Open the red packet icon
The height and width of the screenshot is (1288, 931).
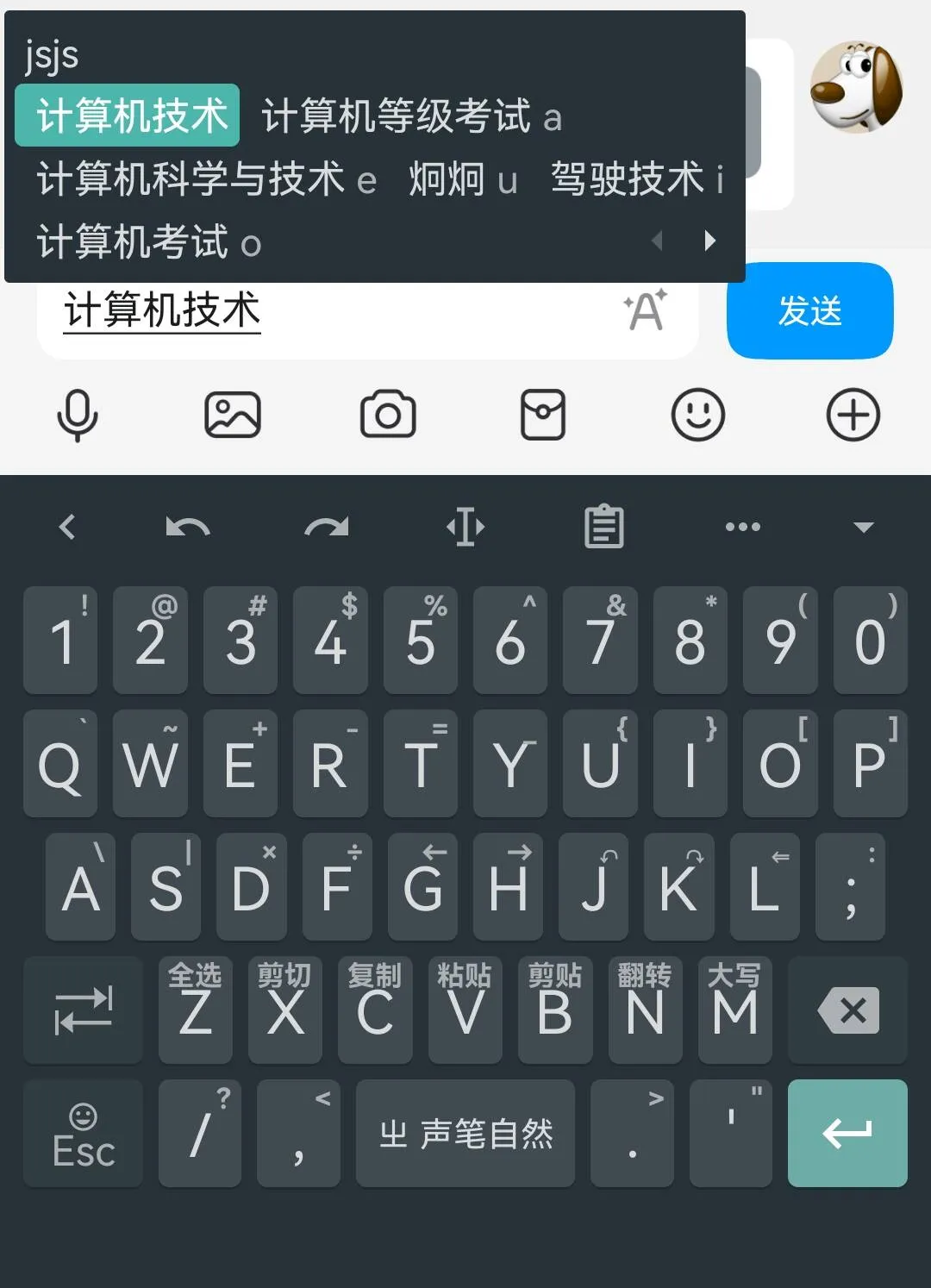click(x=543, y=415)
